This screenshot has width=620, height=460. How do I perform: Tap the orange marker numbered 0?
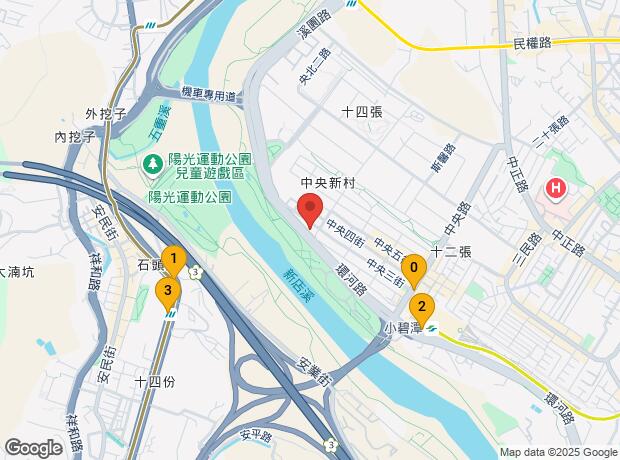[413, 269]
